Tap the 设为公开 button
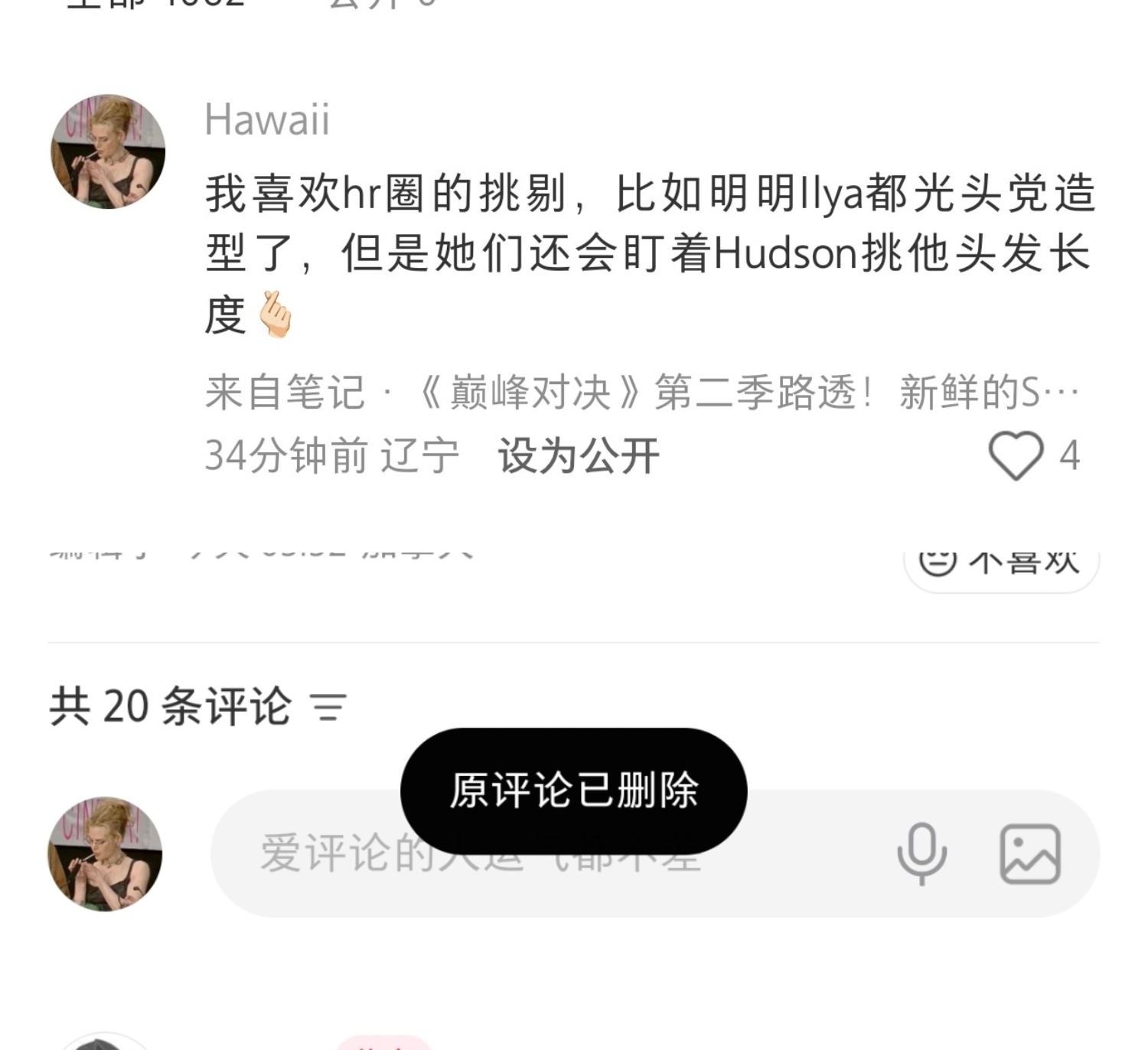The height and width of the screenshot is (1050, 1148). tap(579, 456)
